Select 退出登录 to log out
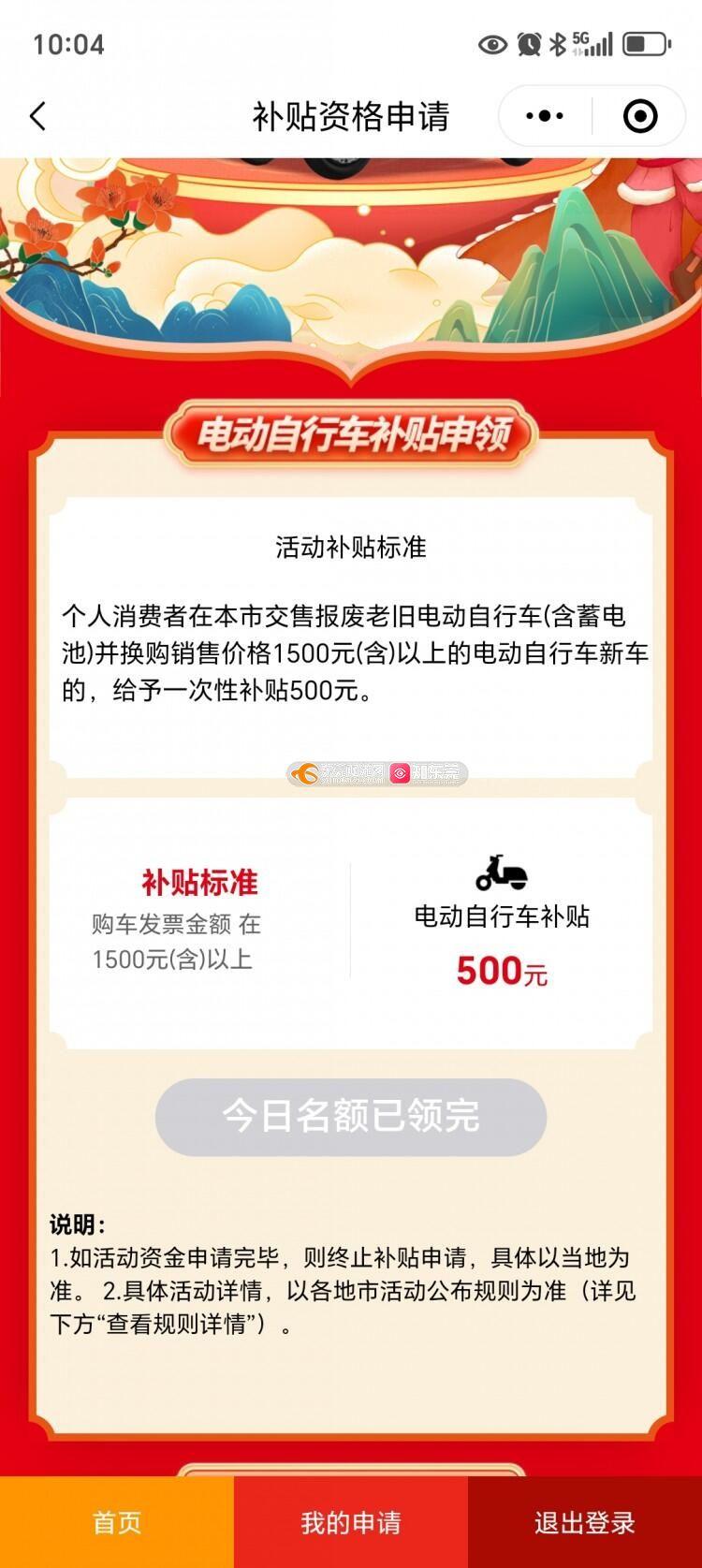The image size is (702, 1568). coord(585,1523)
